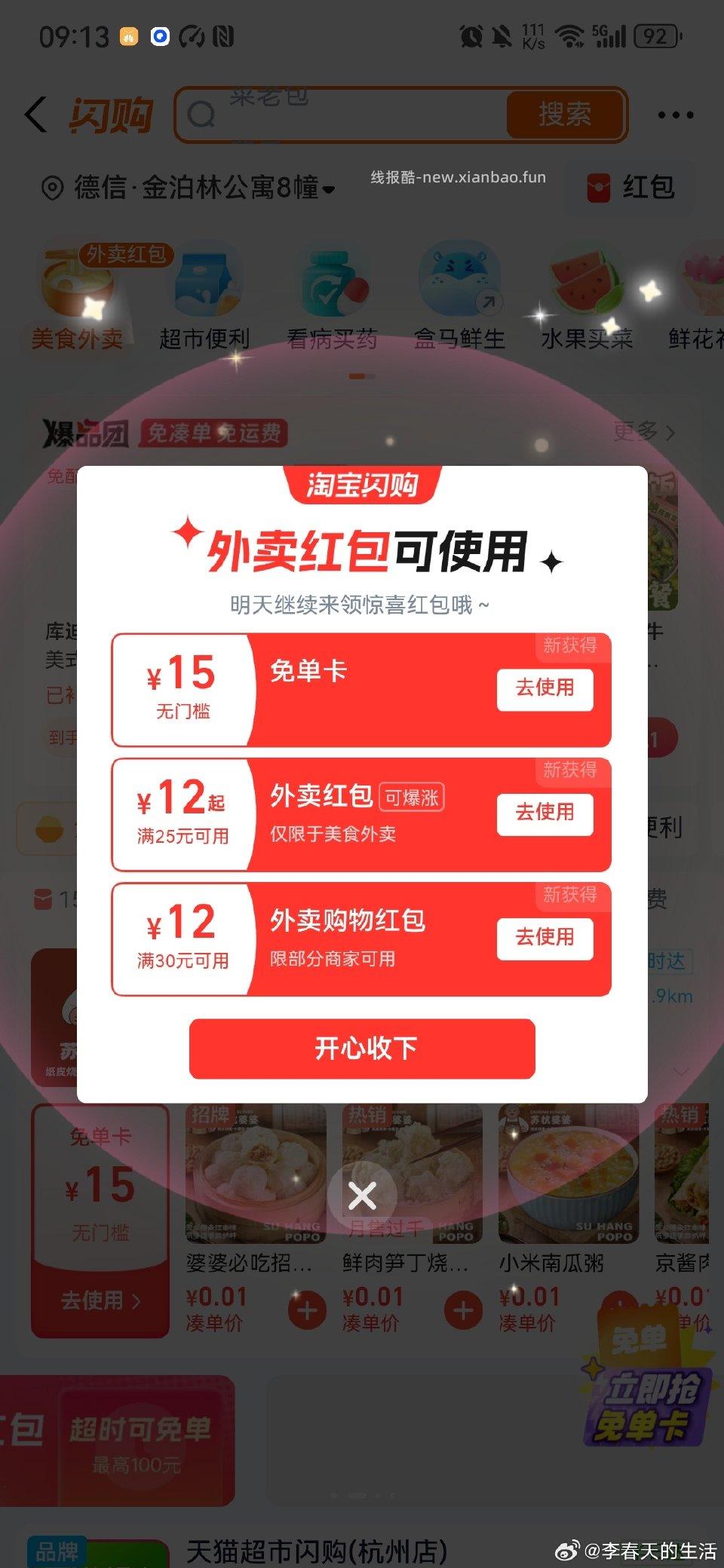The width and height of the screenshot is (724, 1568).
Task: Go back with the left arrow chevron
Action: pyautogui.click(x=35, y=113)
